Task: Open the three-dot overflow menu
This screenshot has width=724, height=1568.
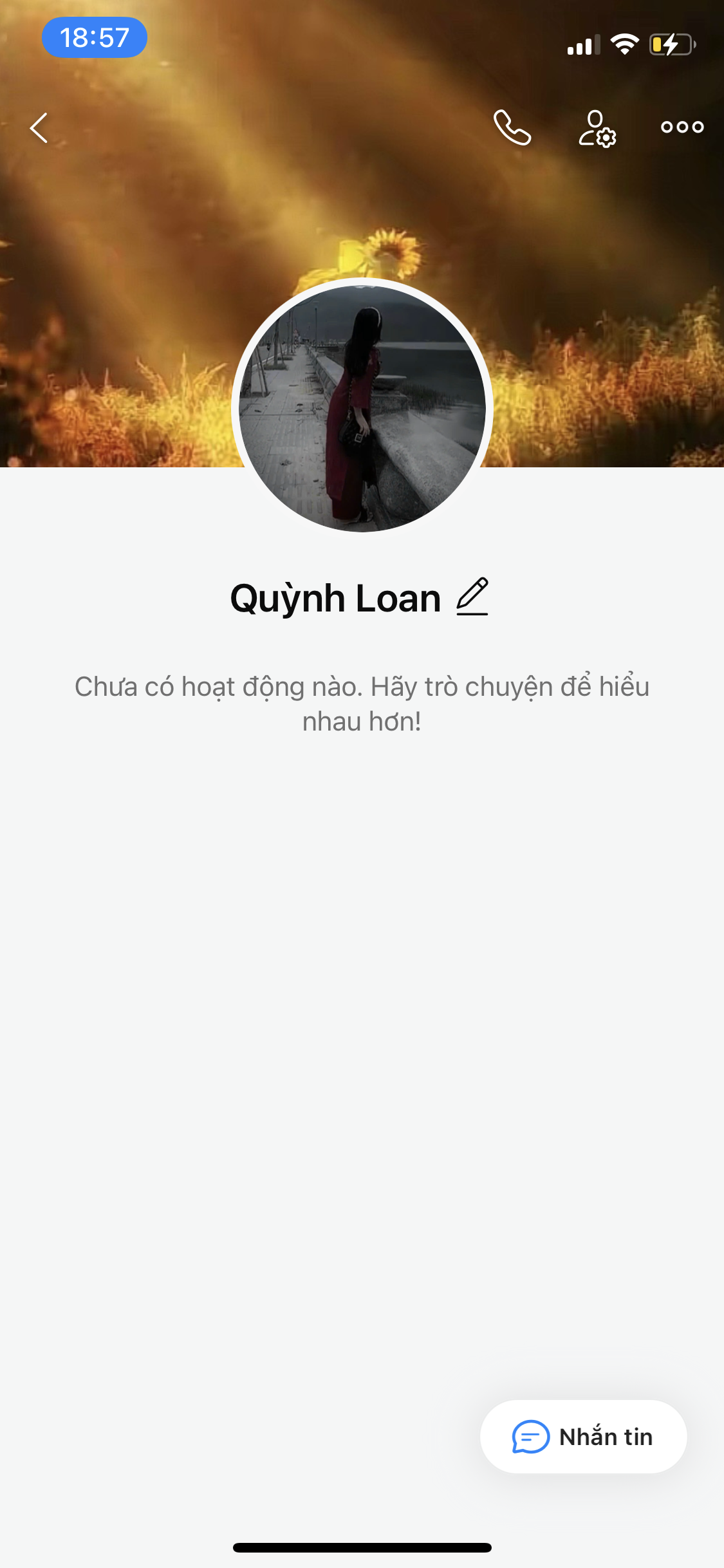Action: click(x=682, y=127)
